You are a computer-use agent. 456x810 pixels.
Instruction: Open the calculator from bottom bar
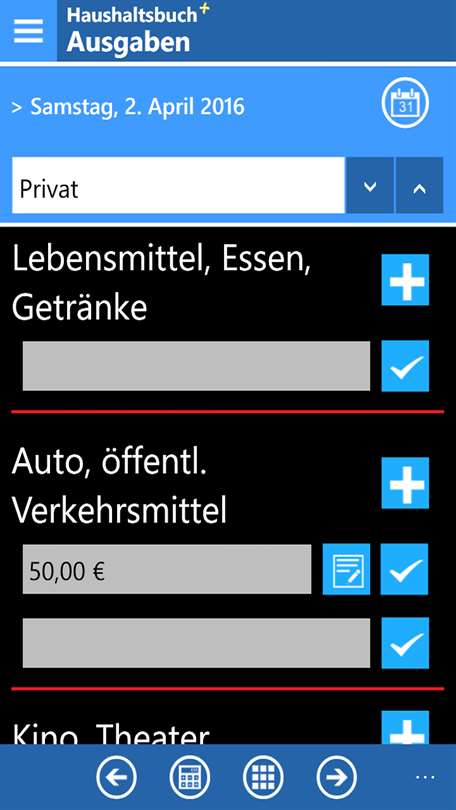[190, 777]
